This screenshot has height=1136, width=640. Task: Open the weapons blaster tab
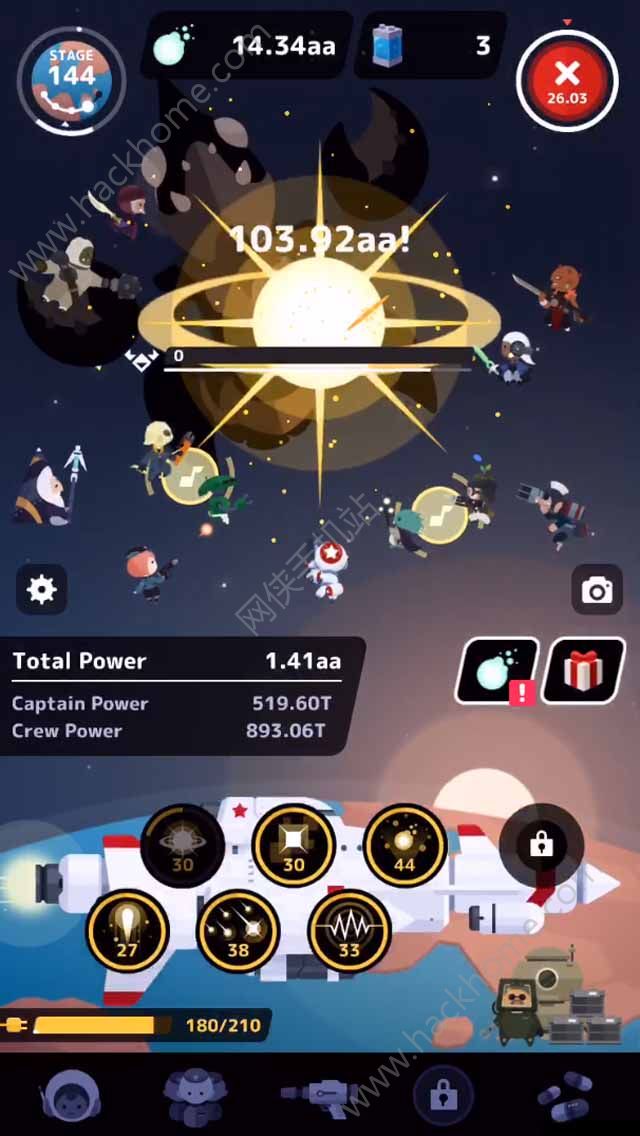(x=318, y=1096)
